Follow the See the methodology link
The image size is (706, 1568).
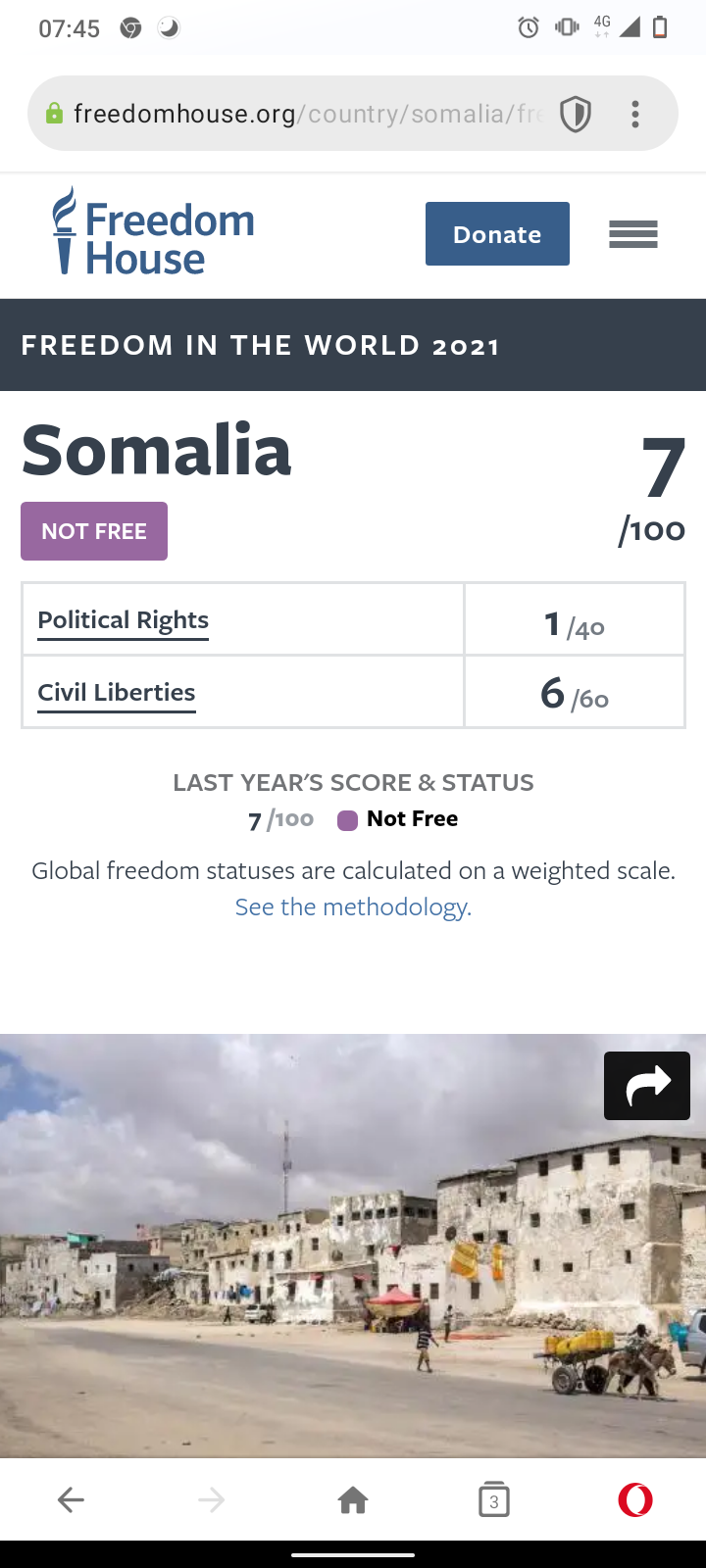tap(353, 906)
